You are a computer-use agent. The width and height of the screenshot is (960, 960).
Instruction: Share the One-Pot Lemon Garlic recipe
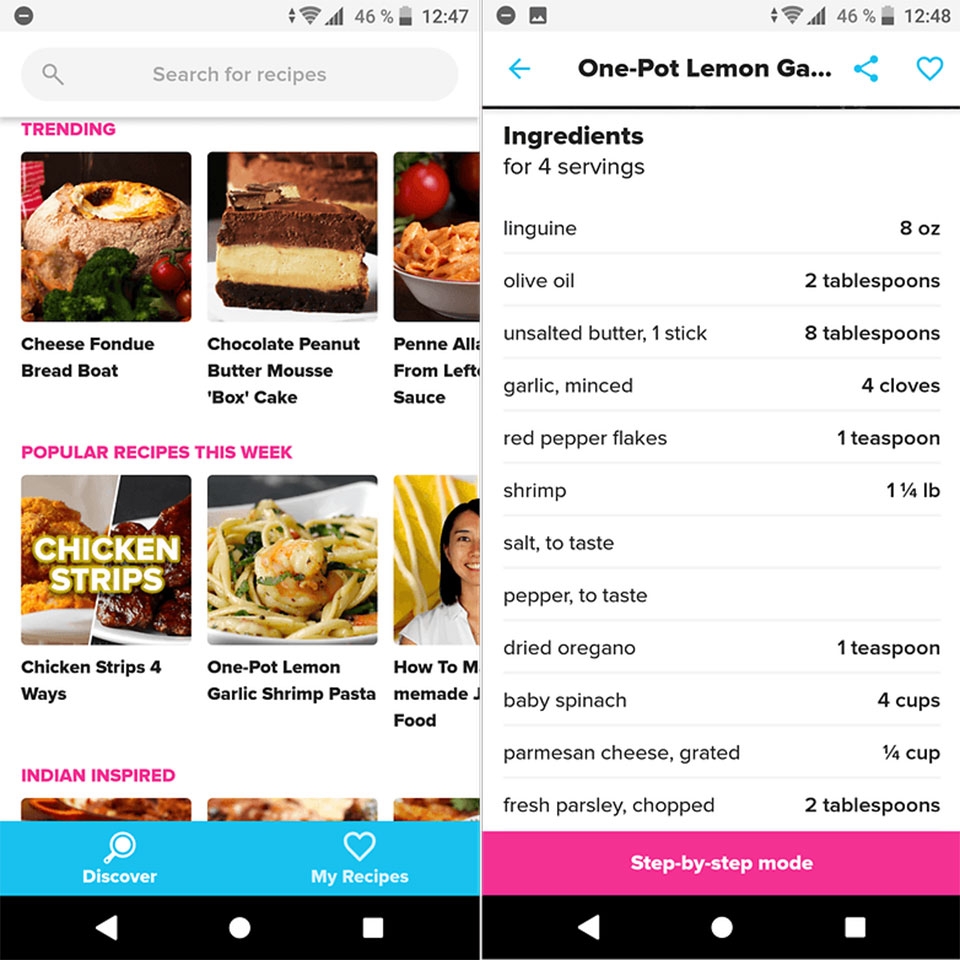tap(866, 69)
